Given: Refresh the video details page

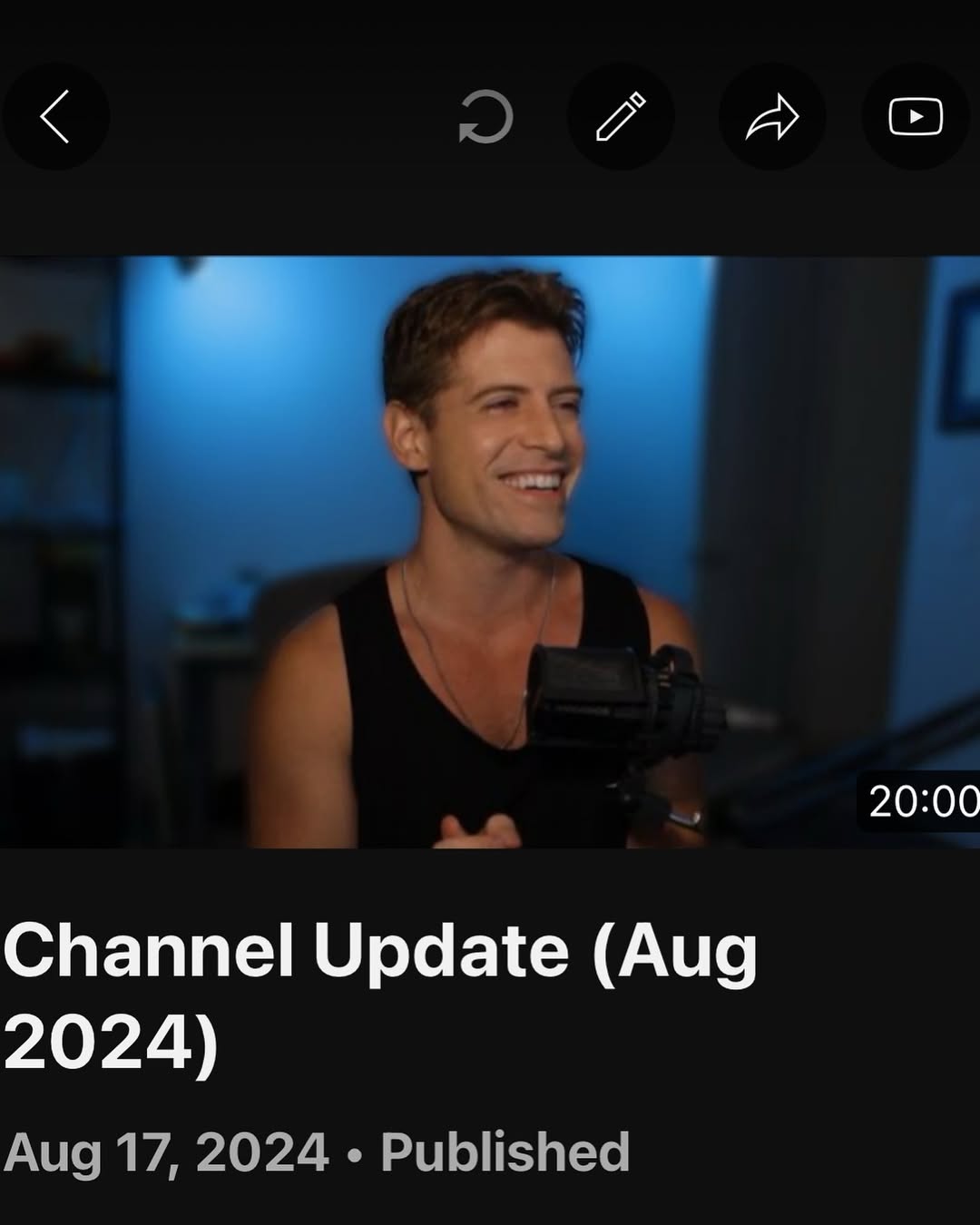Looking at the screenshot, I should pyautogui.click(x=486, y=117).
